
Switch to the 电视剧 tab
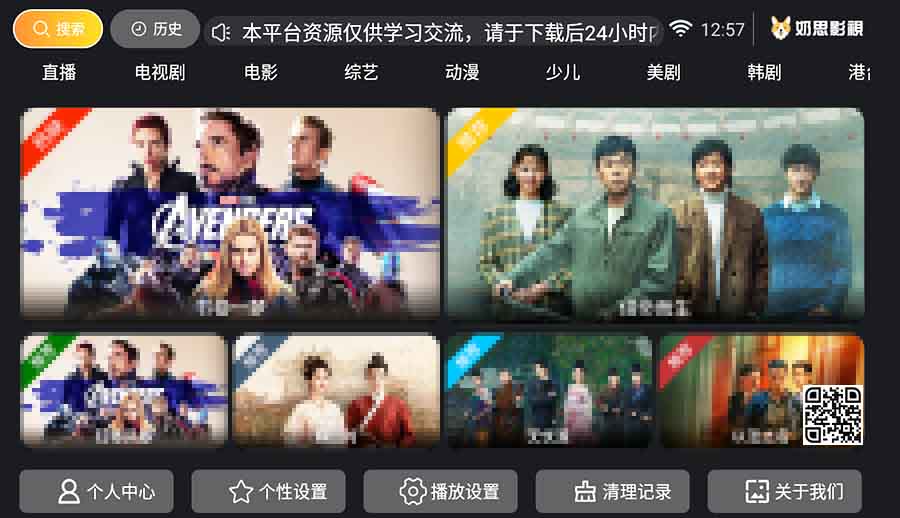(x=160, y=73)
